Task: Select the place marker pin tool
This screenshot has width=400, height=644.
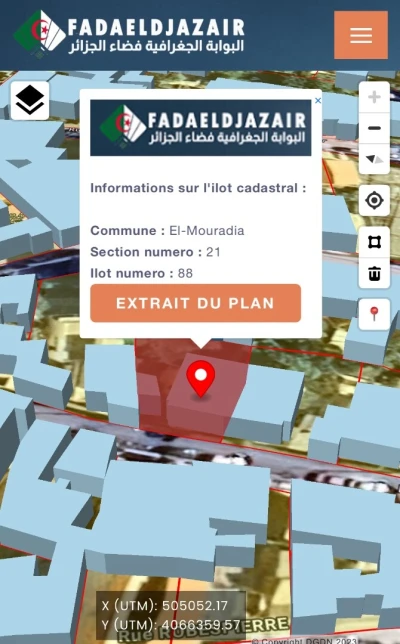Action: tap(374, 314)
